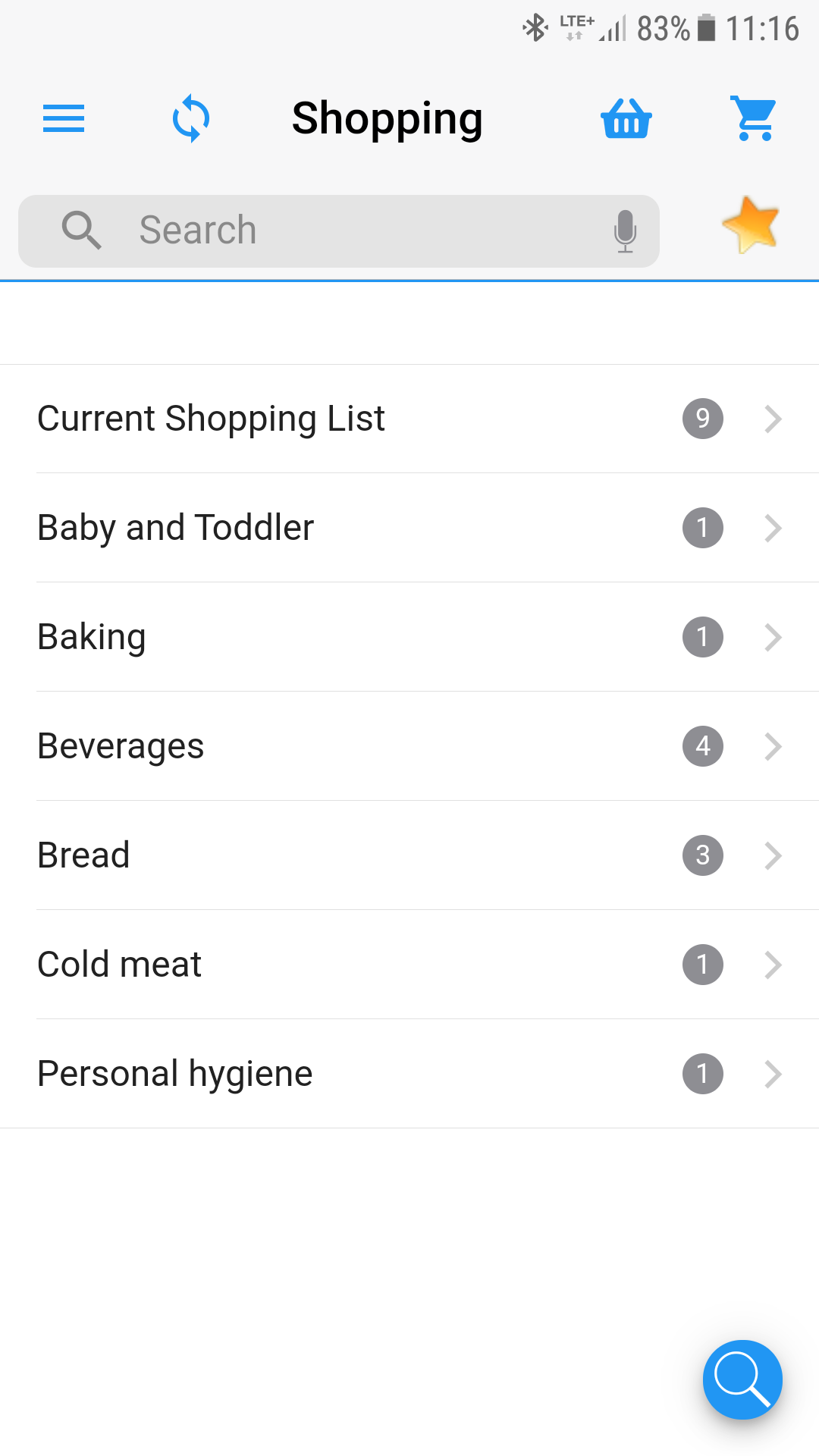This screenshot has width=819, height=1456.
Task: Open the shopping cart icon
Action: coord(755,118)
